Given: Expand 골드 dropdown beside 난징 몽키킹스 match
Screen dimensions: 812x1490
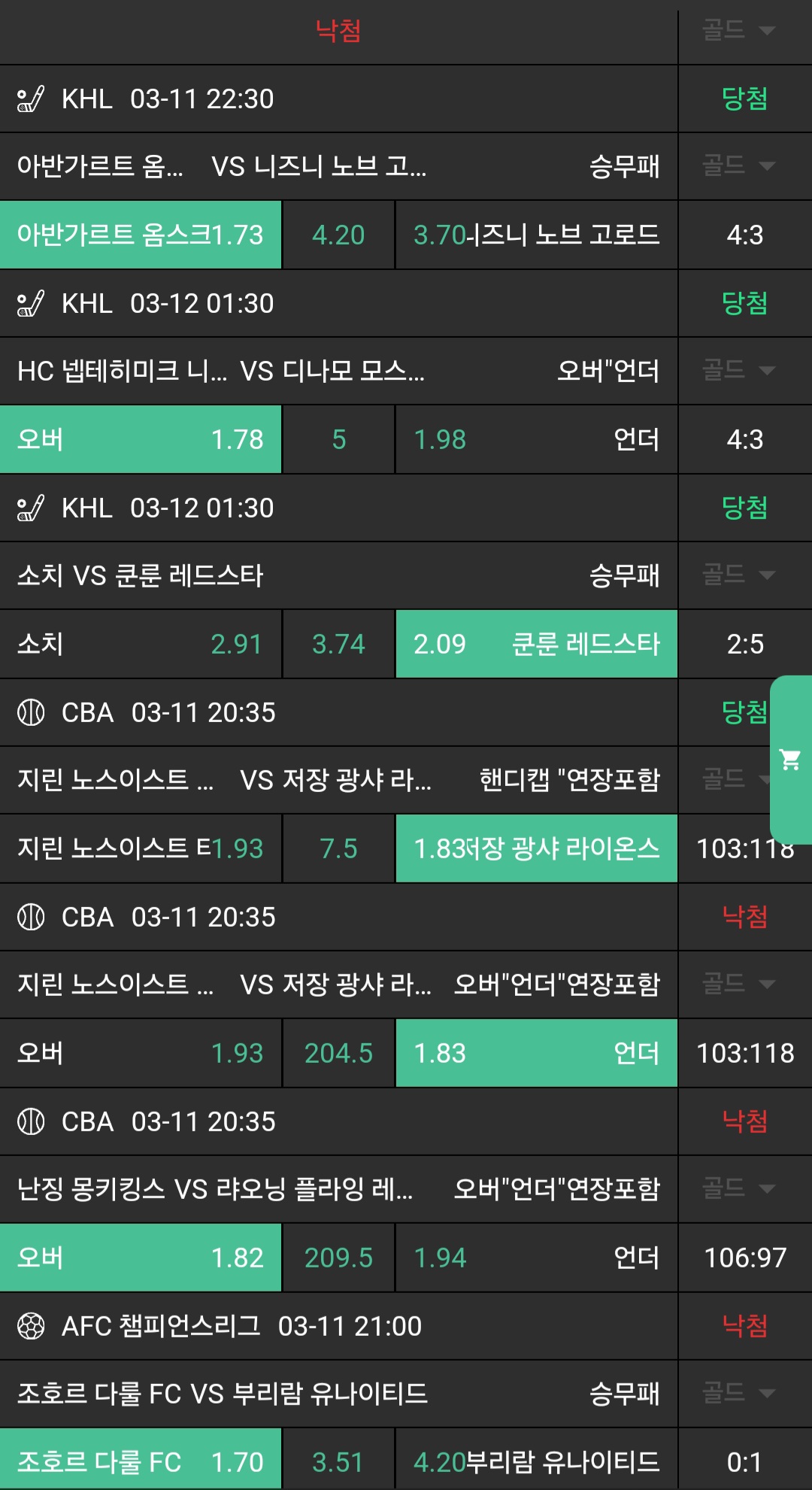Looking at the screenshot, I should pyautogui.click(x=738, y=1188).
